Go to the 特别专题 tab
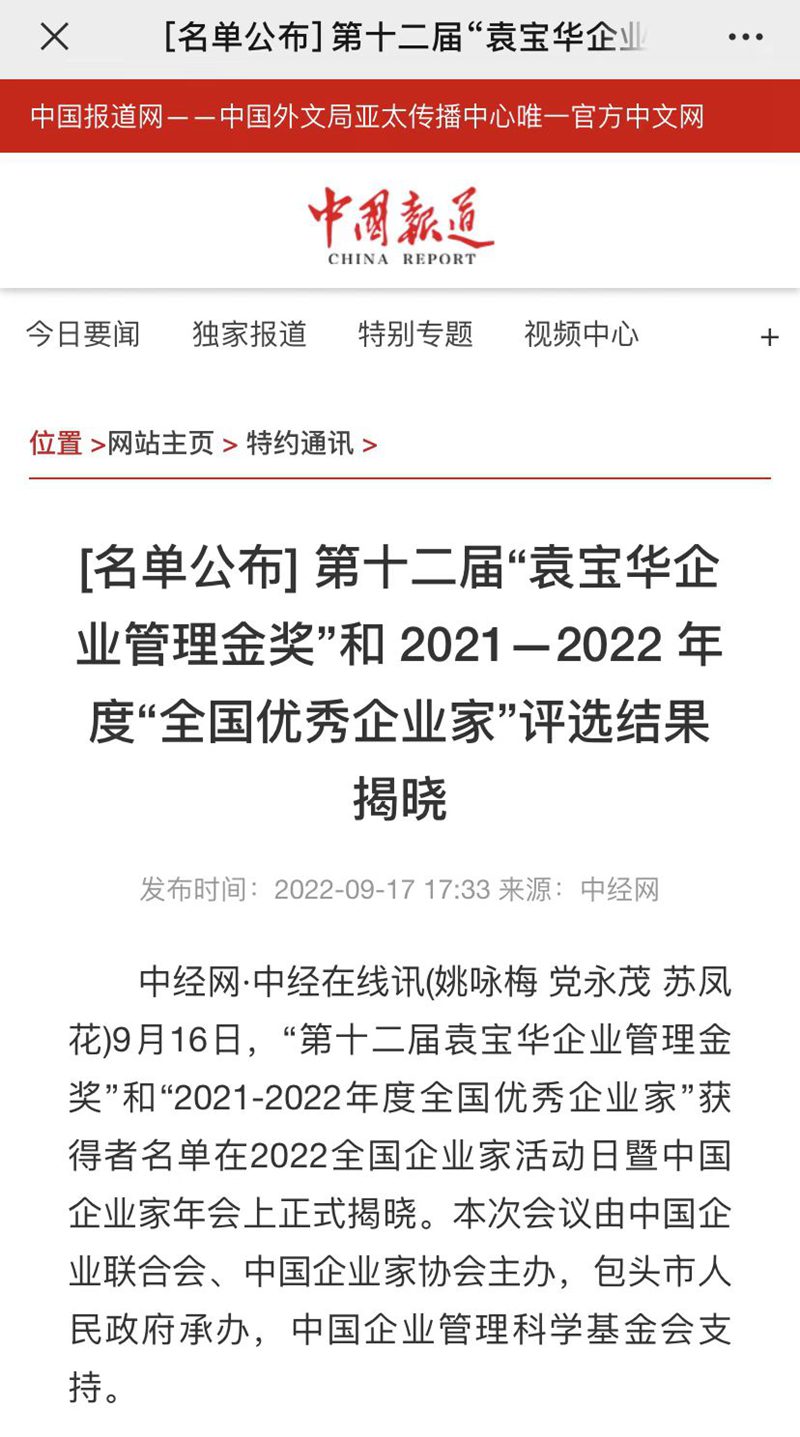This screenshot has width=800, height=1437. pyautogui.click(x=415, y=334)
